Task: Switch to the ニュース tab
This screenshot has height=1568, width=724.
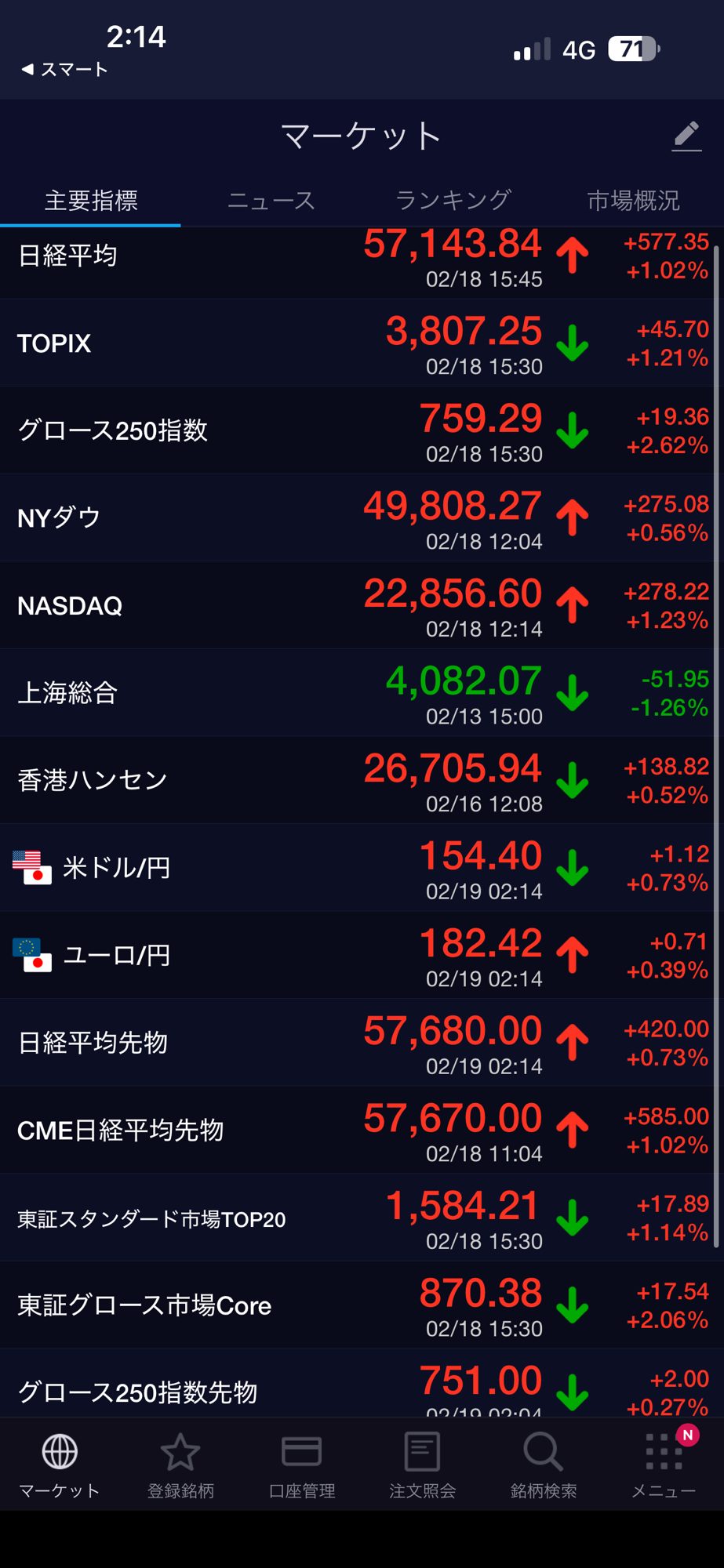Action: 271,201
